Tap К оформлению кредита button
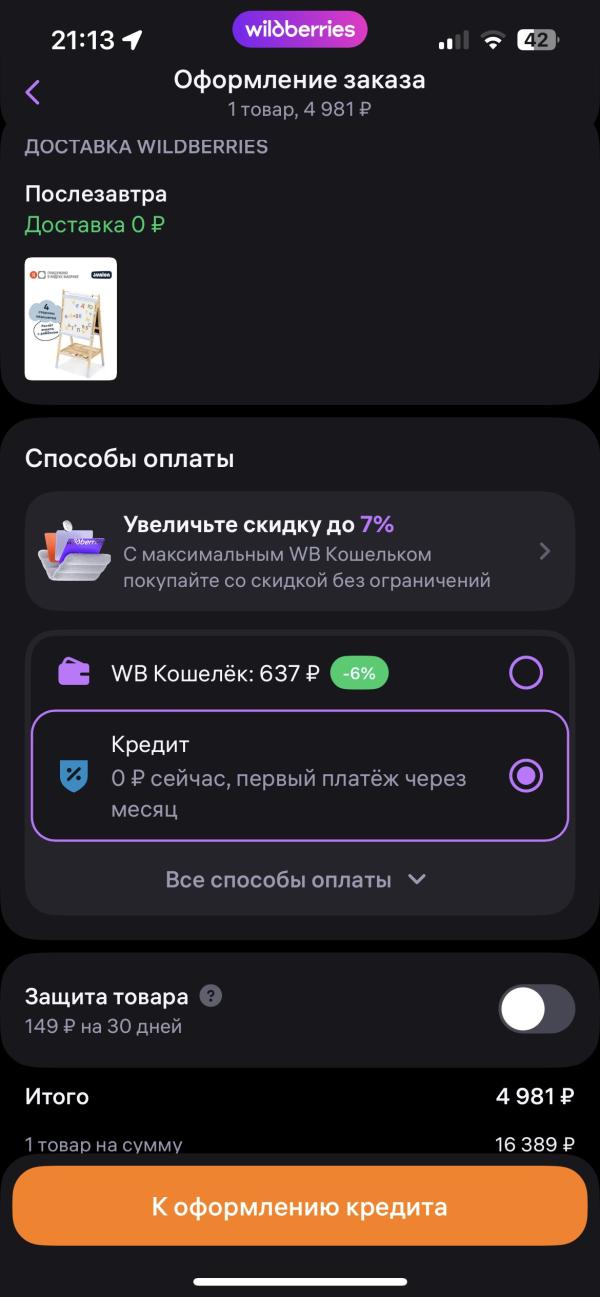Image resolution: width=600 pixels, height=1297 pixels. [300, 1206]
